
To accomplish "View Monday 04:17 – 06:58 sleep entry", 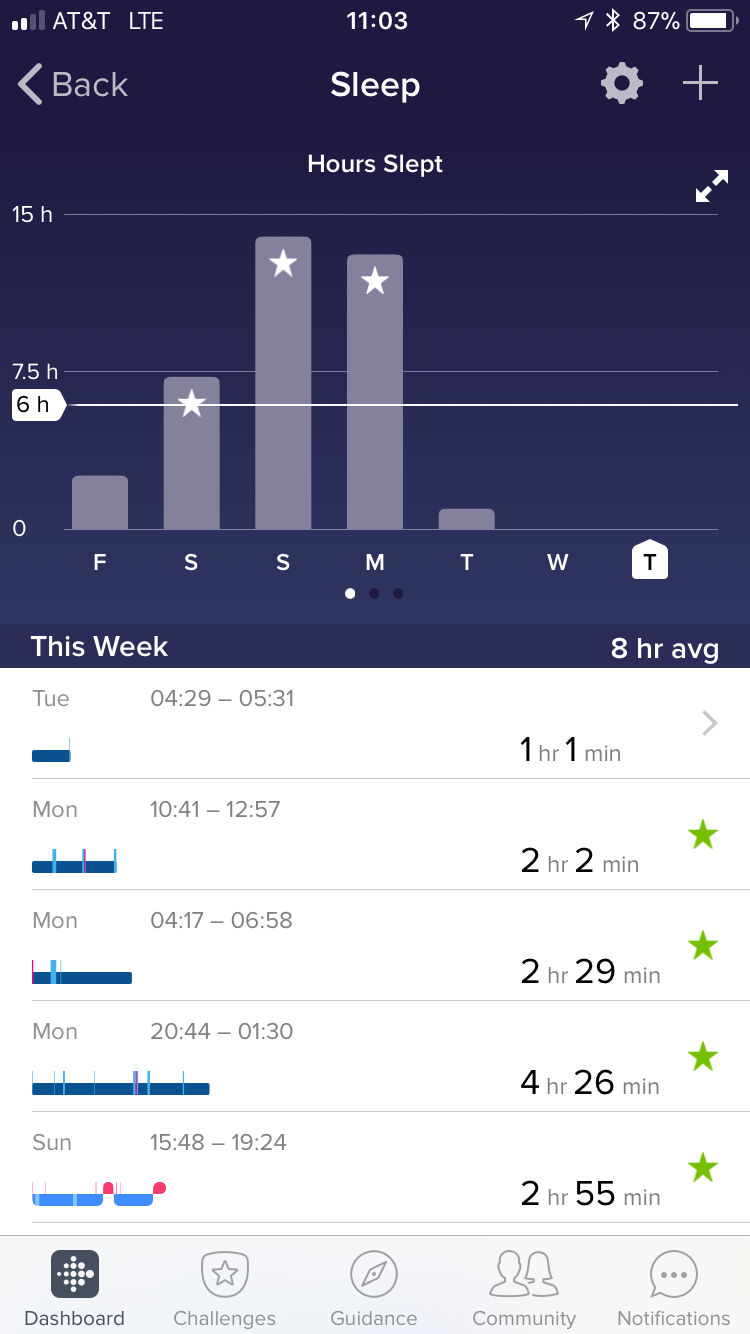I will click(375, 946).
